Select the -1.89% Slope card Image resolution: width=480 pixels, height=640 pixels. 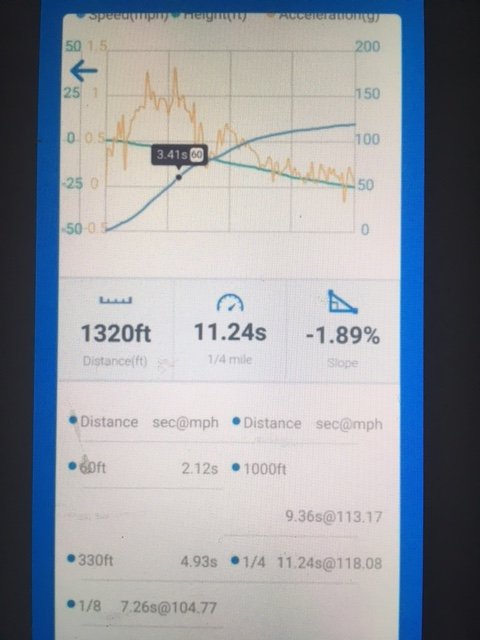(x=342, y=331)
